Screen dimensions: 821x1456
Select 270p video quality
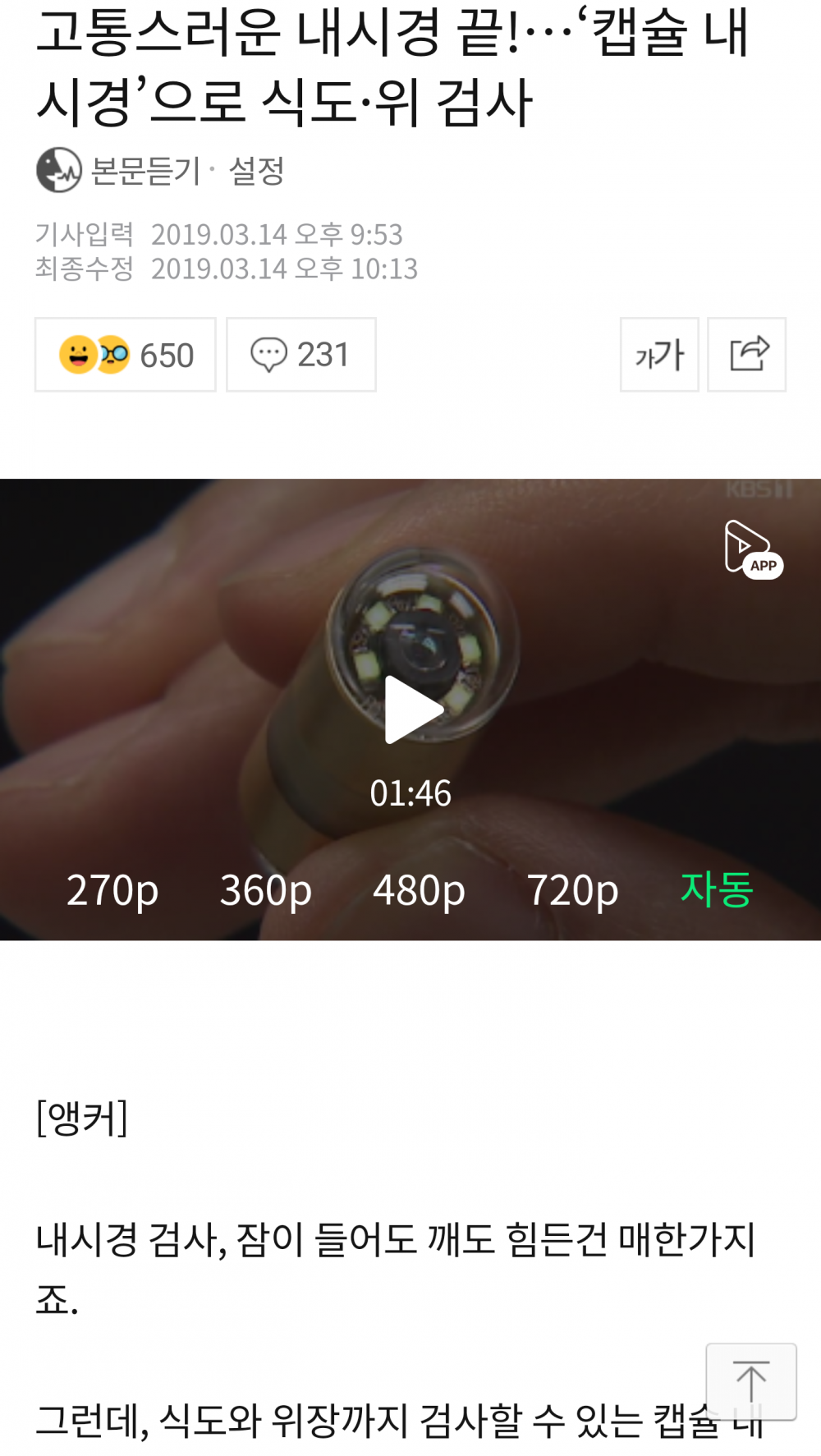(112, 890)
